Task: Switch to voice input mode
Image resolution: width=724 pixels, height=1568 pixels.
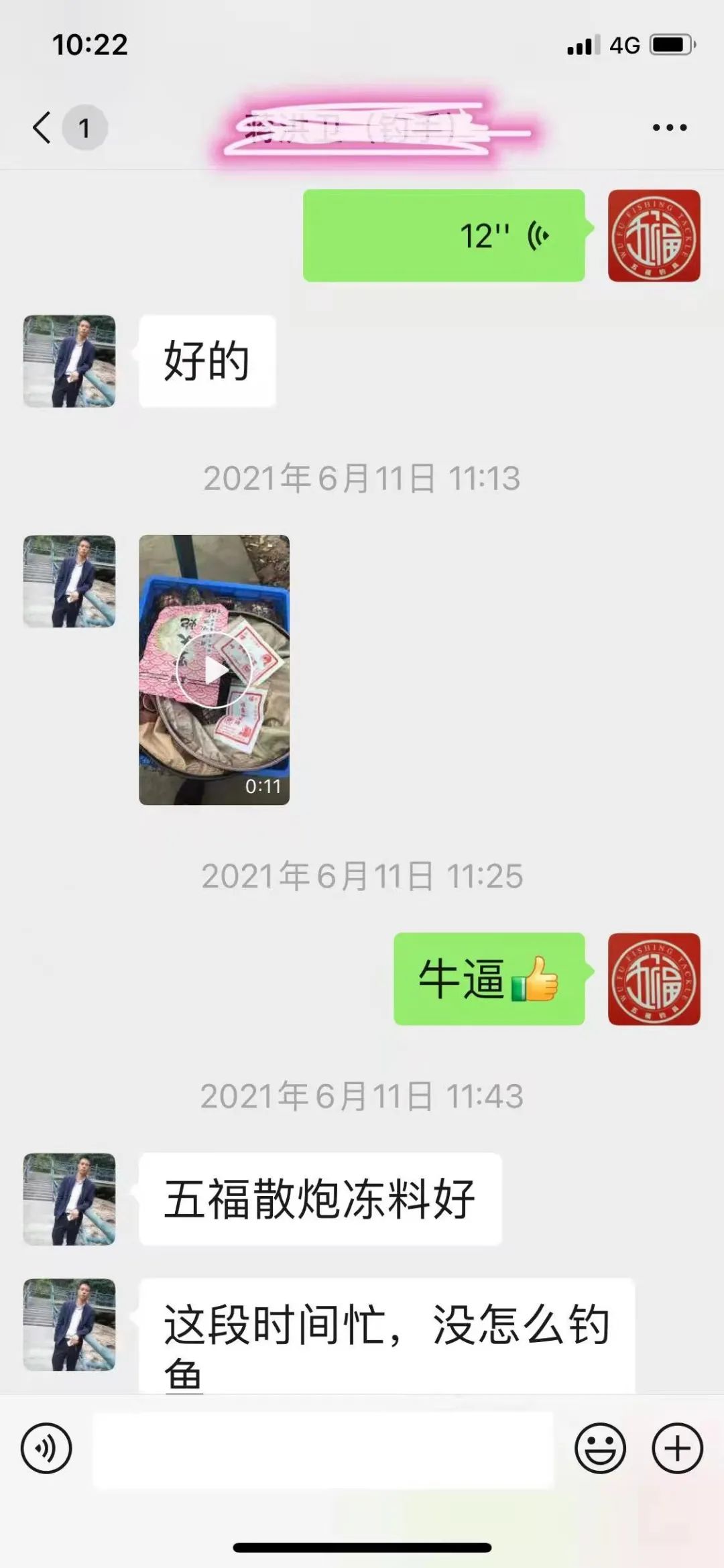Action: [46, 1448]
